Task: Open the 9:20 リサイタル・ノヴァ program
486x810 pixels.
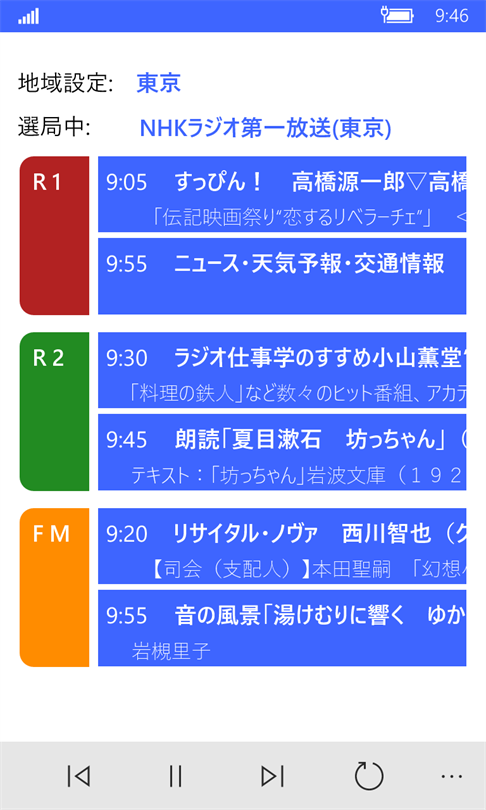Action: tap(282, 546)
